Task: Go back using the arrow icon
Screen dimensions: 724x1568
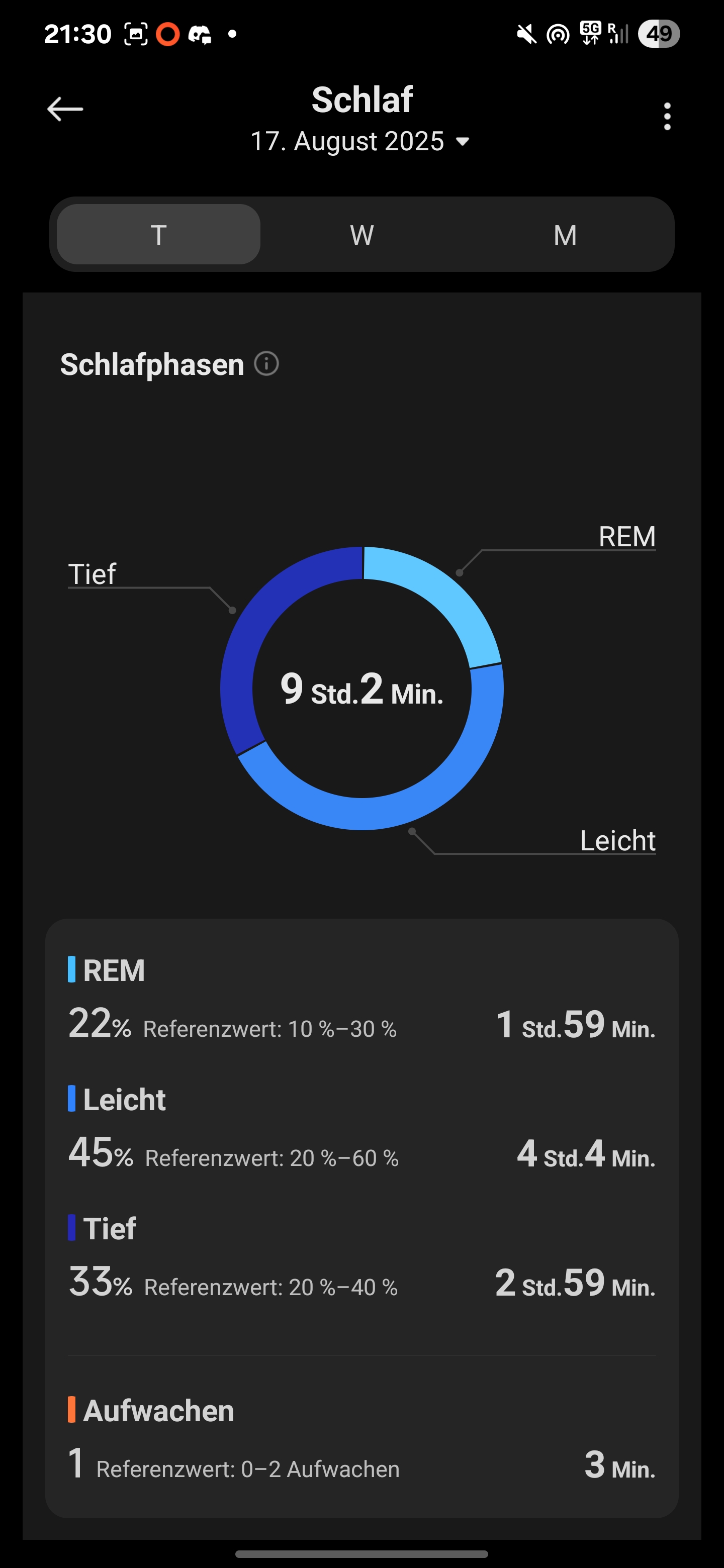Action: [65, 110]
